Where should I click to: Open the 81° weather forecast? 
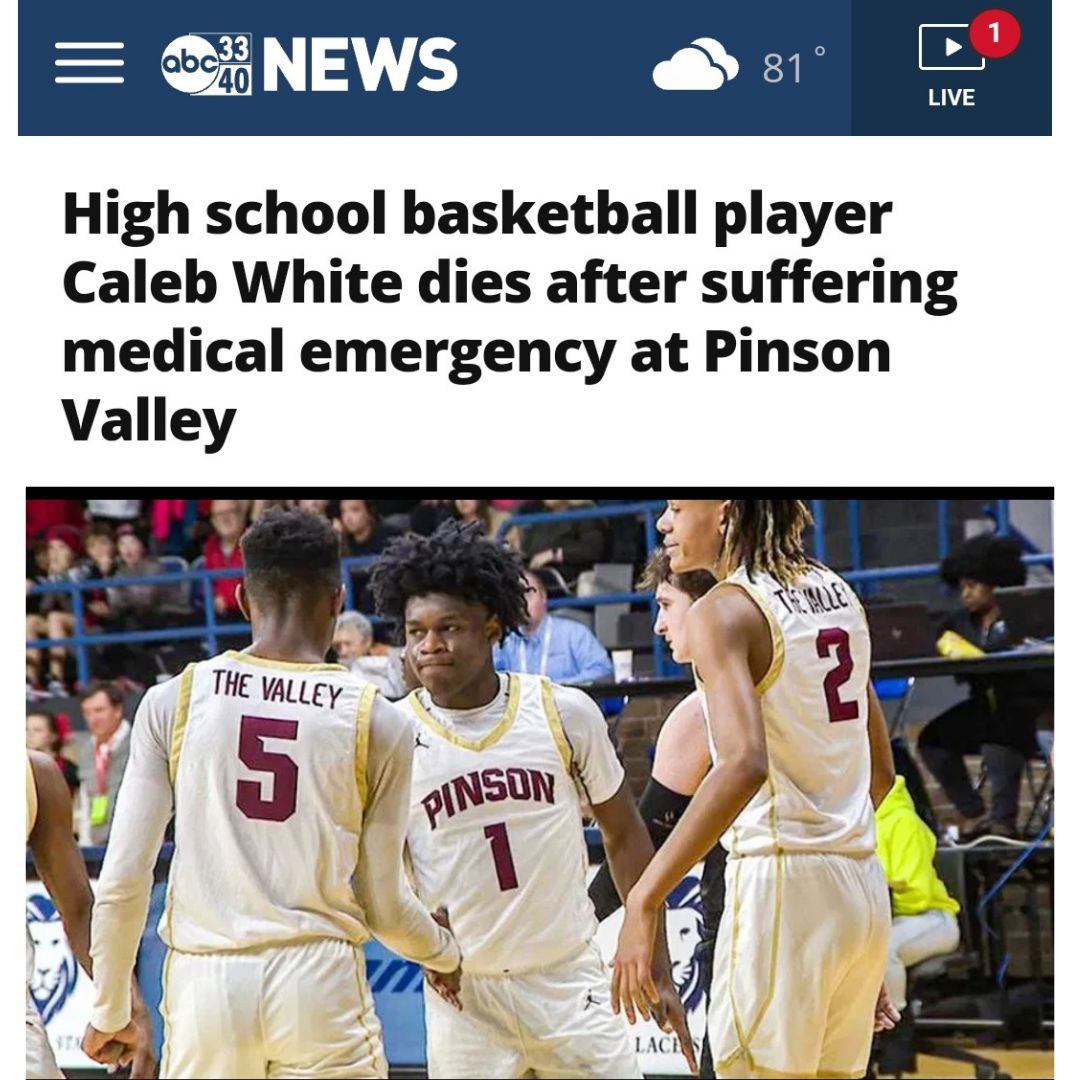(x=740, y=66)
